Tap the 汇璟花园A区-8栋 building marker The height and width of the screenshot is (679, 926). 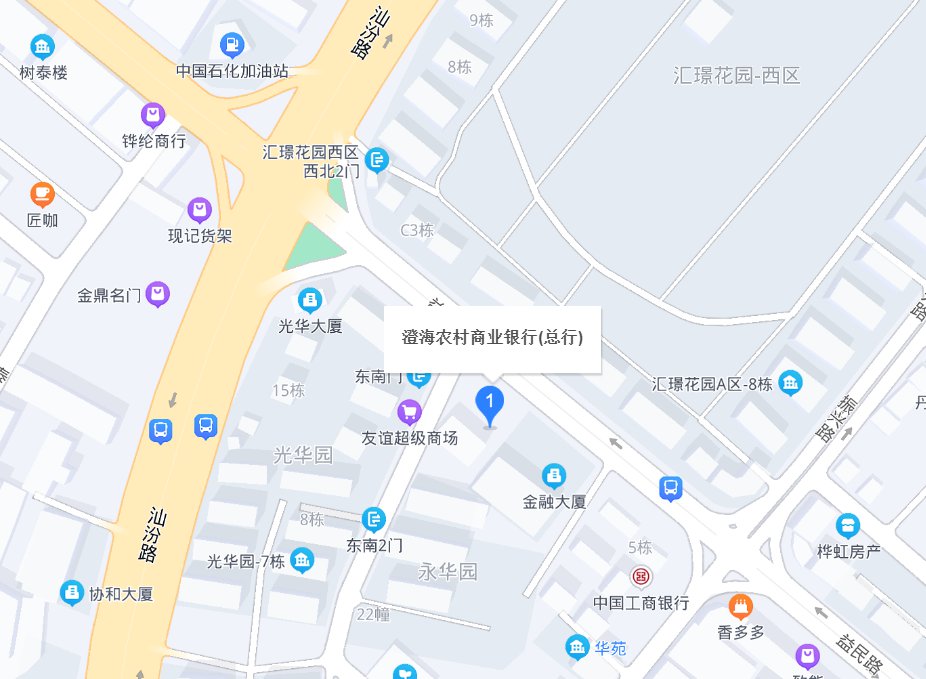[x=791, y=382]
